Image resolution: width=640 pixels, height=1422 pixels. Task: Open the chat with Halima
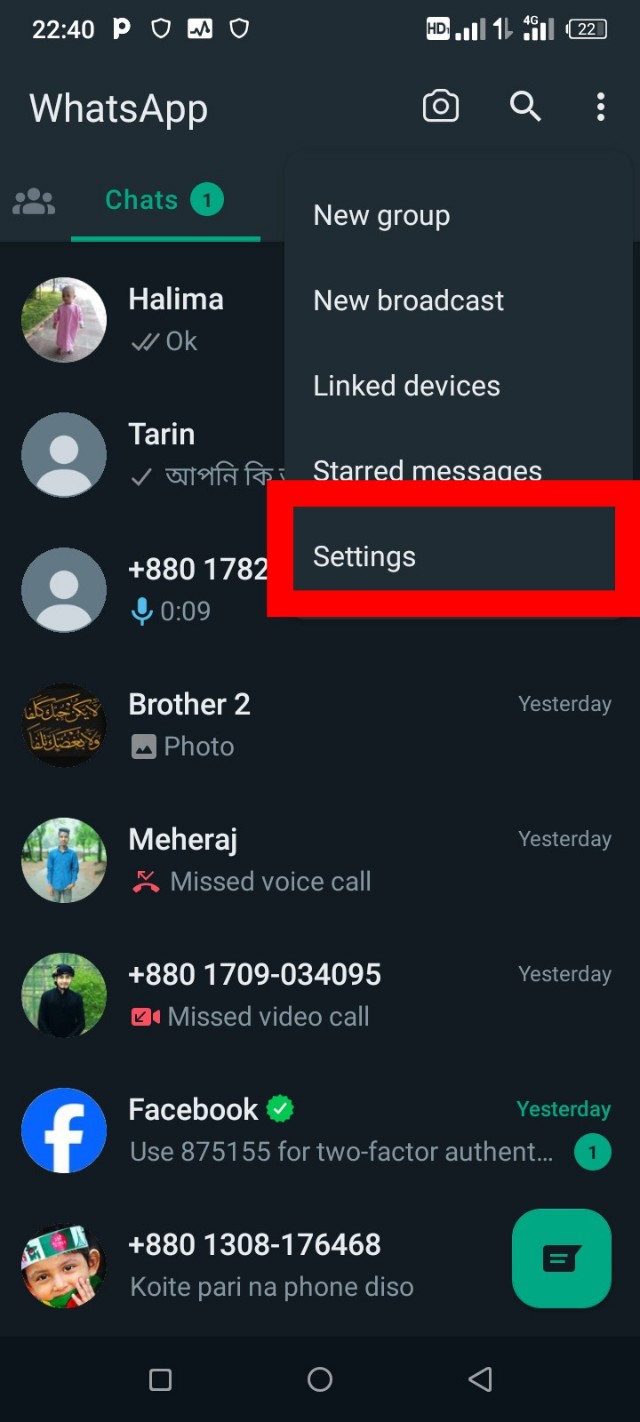(x=150, y=320)
